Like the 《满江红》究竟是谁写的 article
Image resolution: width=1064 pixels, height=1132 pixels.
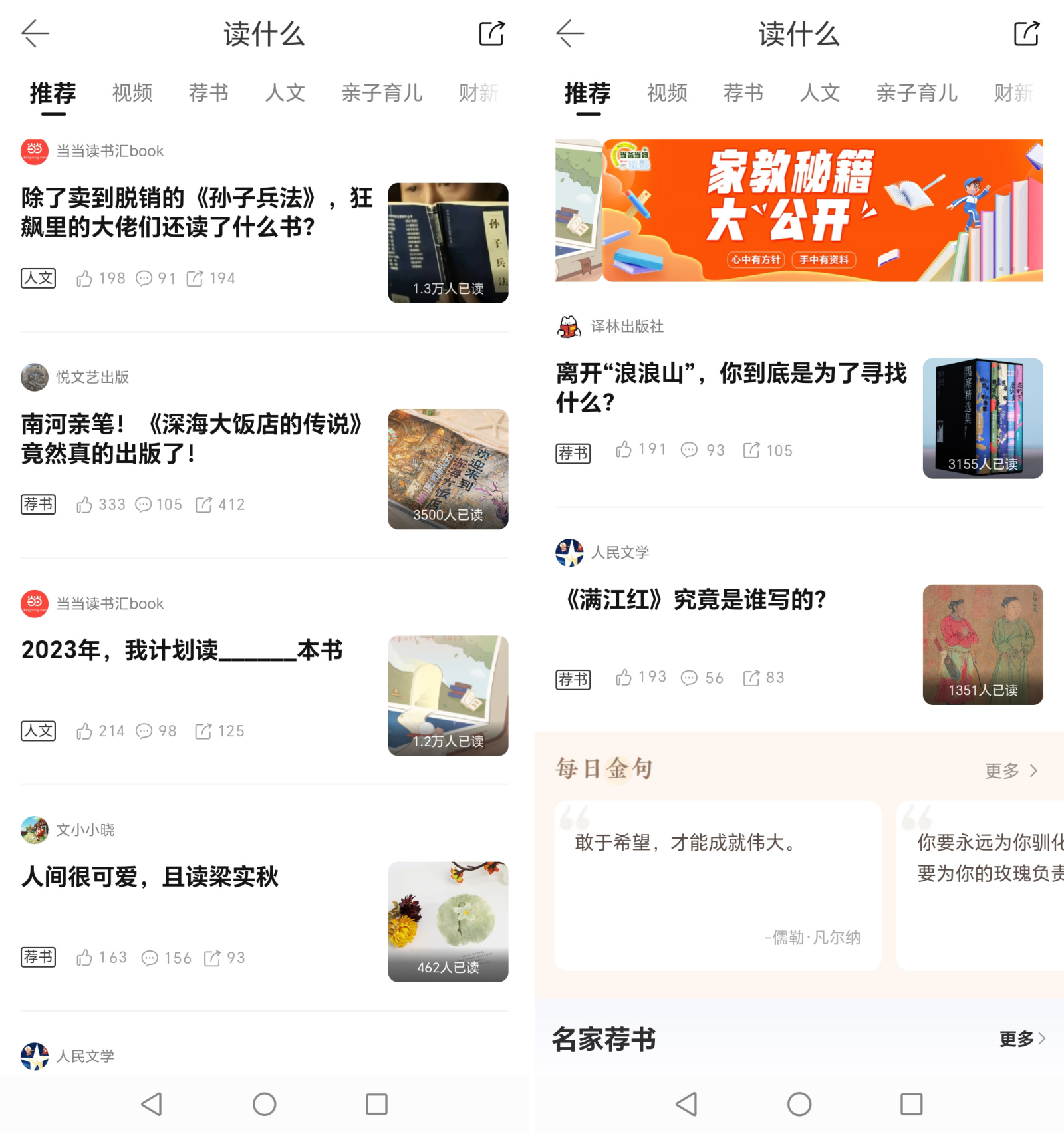point(624,678)
